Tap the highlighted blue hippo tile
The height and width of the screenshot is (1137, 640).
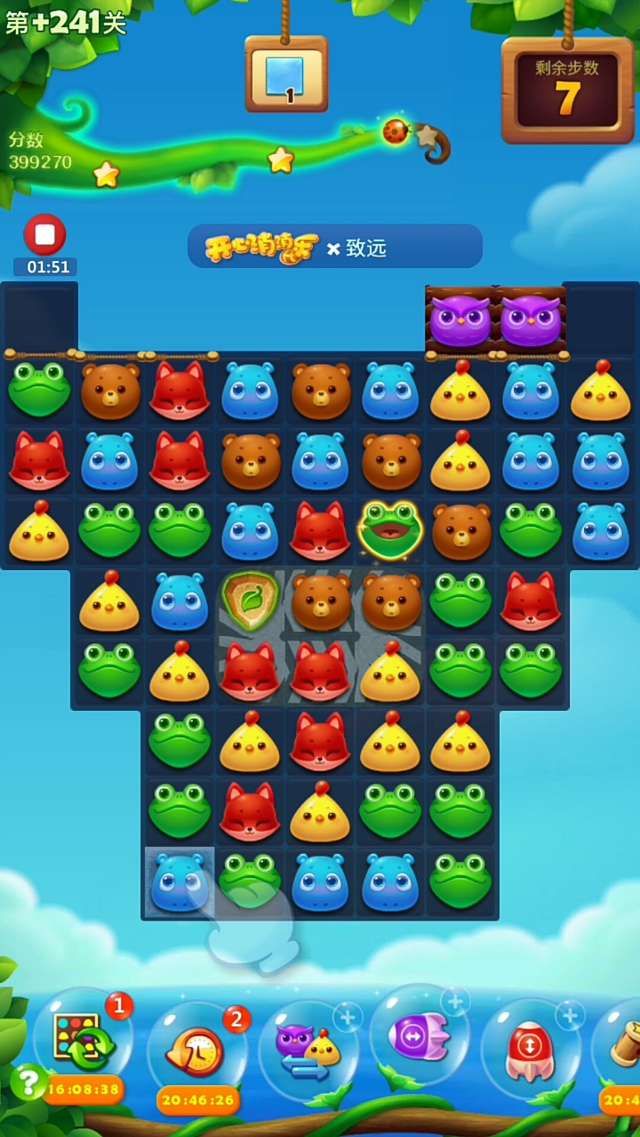tap(180, 880)
